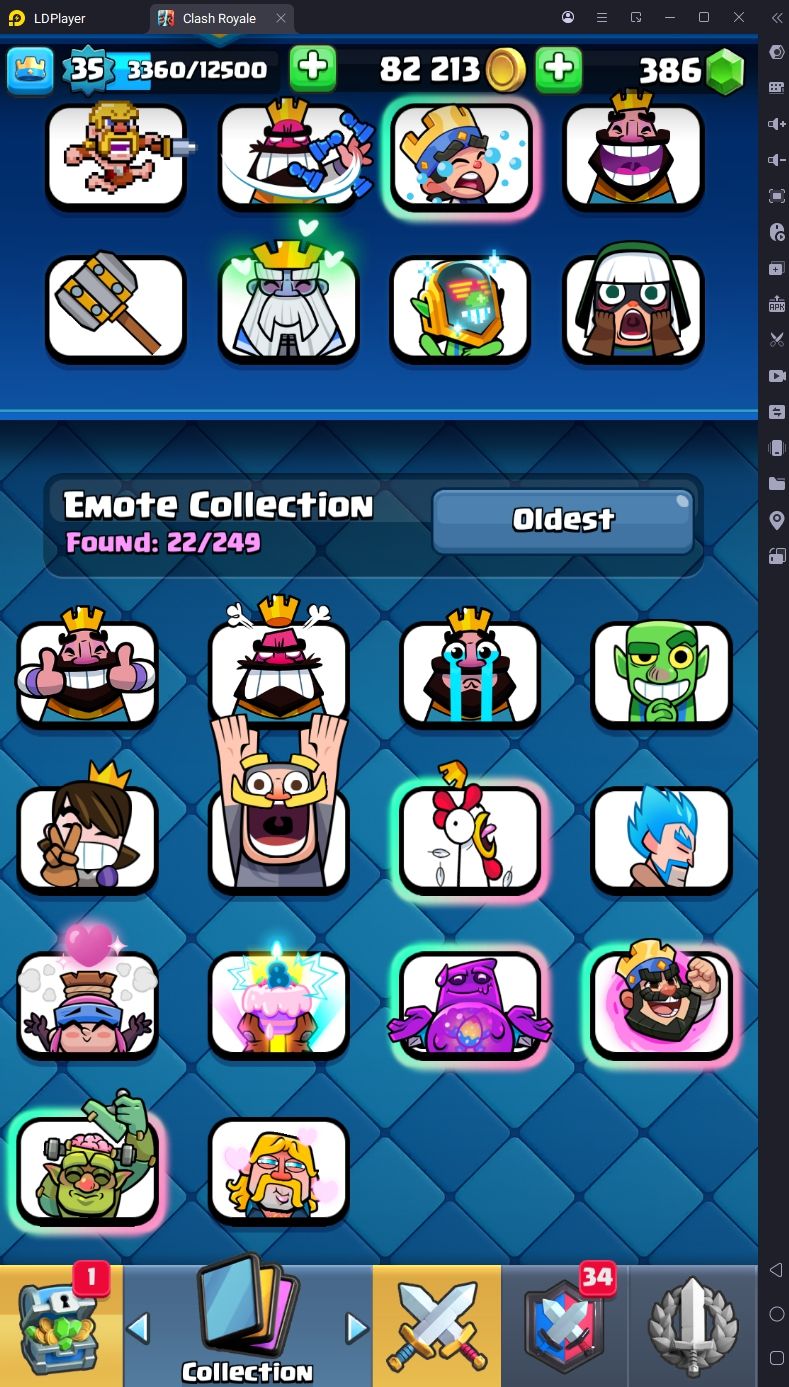Choose the birthday cake emote
This screenshot has width=789, height=1387.
click(x=279, y=1003)
